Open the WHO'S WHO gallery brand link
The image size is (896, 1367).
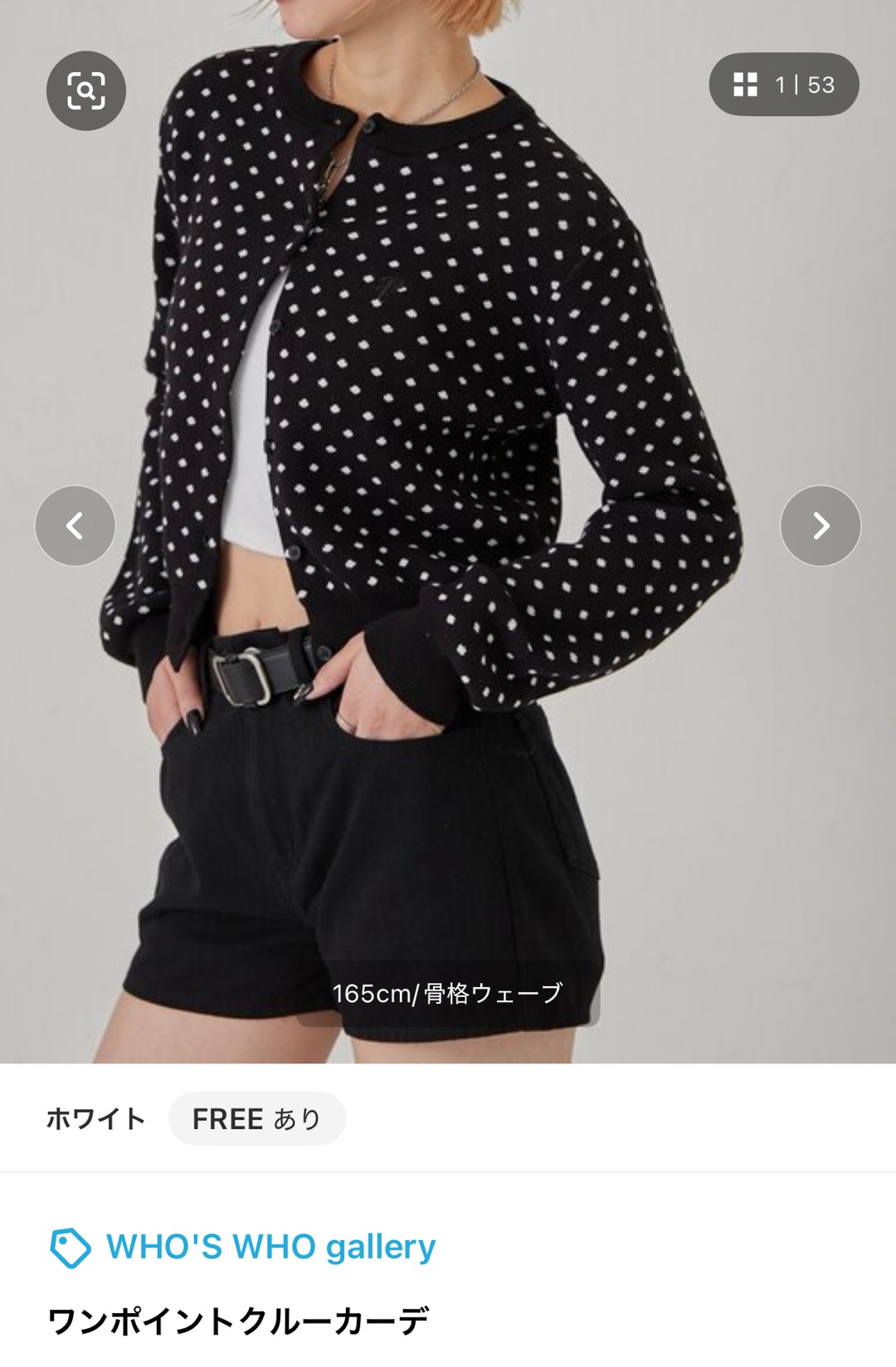tap(270, 1247)
